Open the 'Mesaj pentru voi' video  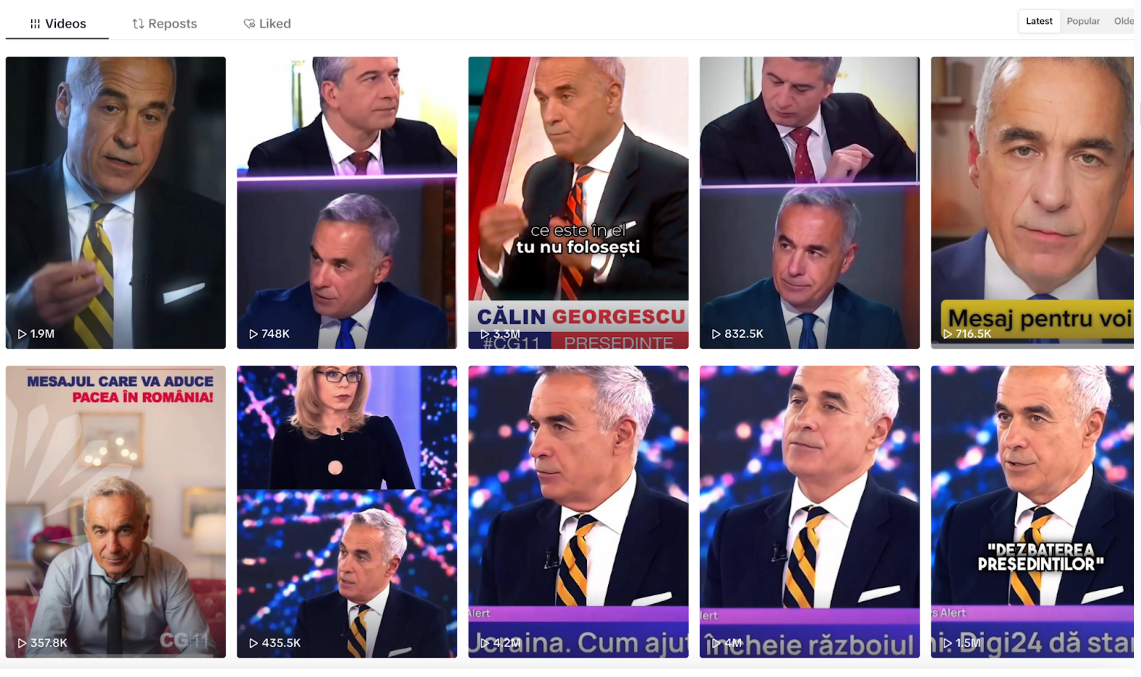(1032, 202)
